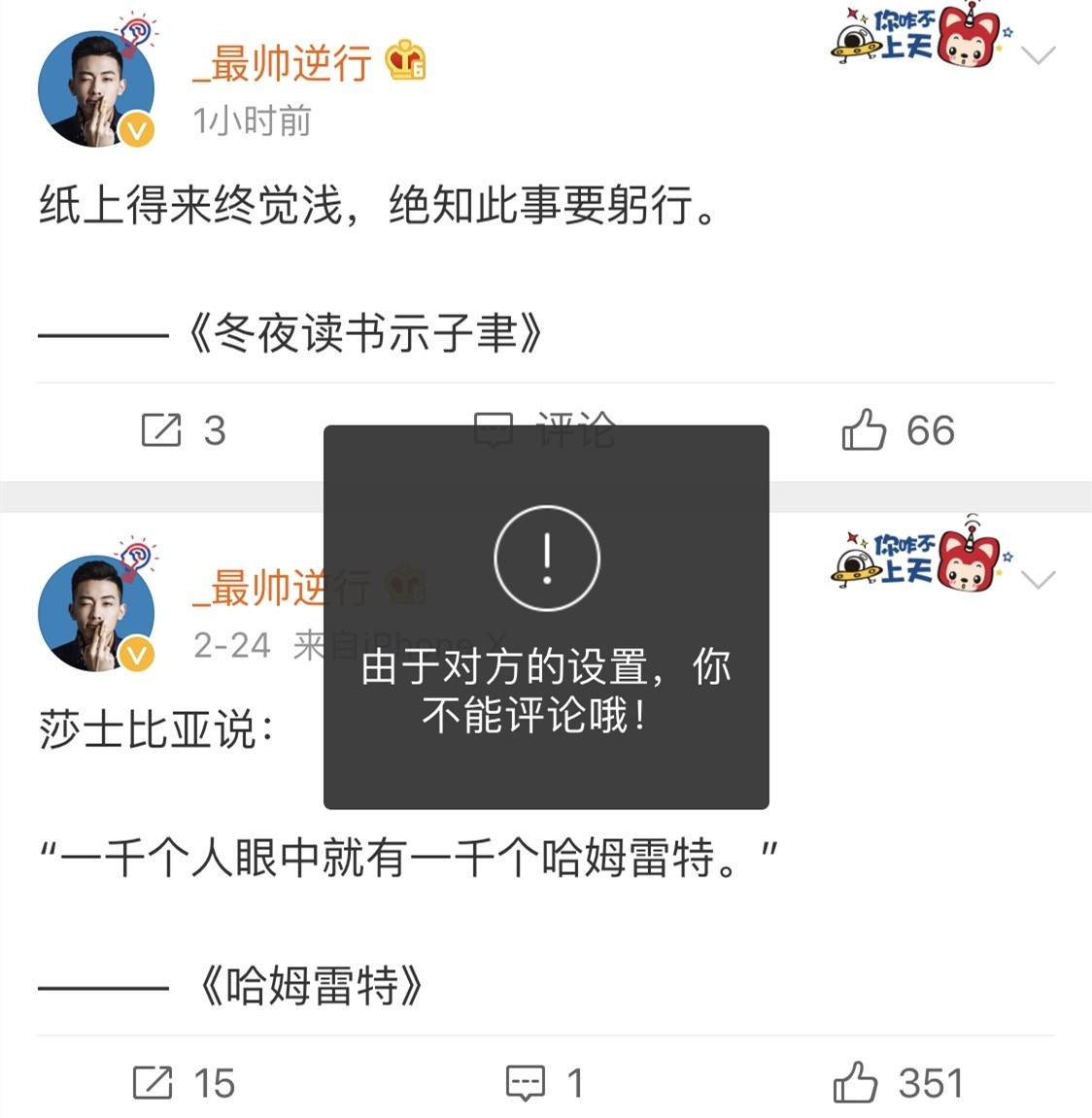Image resolution: width=1092 pixels, height=1118 pixels.
Task: Like the 冬夜读书示子聿 post
Action: pos(898,430)
